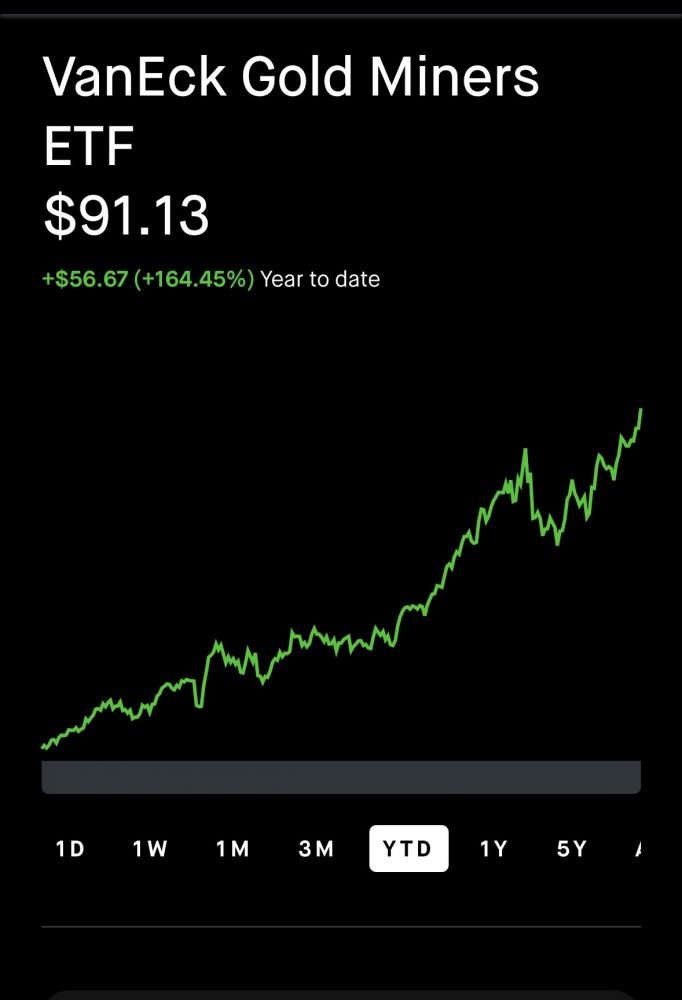The width and height of the screenshot is (682, 1000).
Task: Show the 1M price chart
Action: click(233, 849)
